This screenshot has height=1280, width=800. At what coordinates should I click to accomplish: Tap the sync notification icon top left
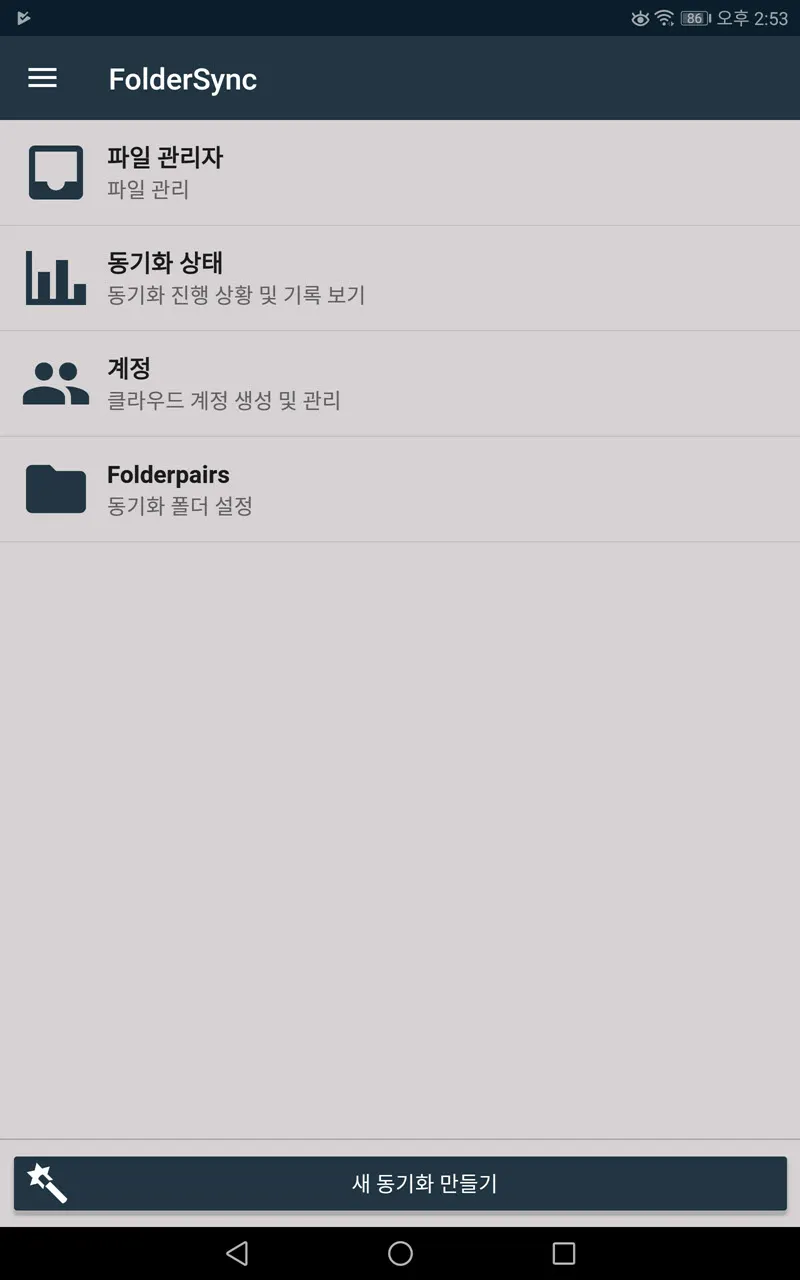[22, 17]
